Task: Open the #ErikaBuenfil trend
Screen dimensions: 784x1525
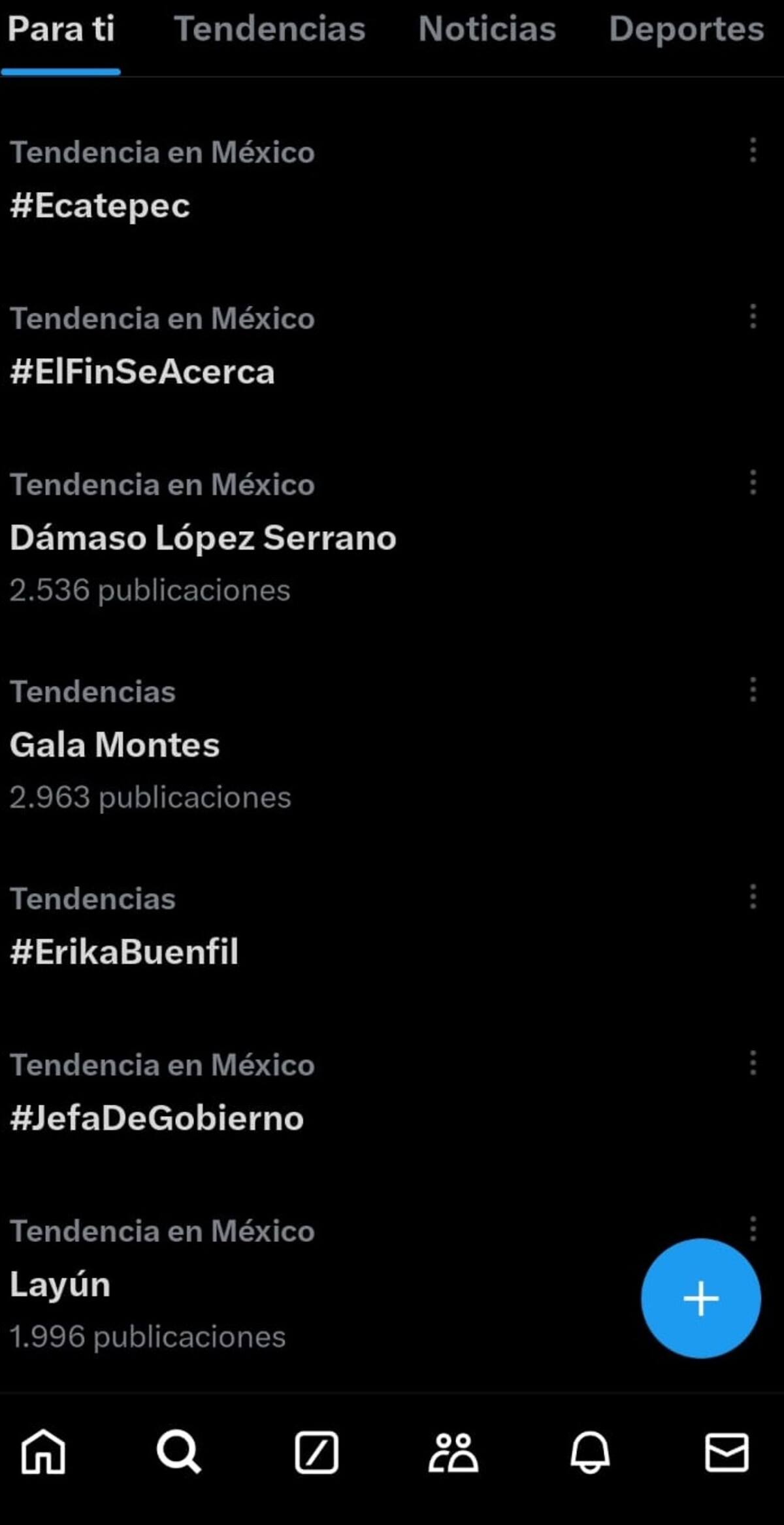Action: pyautogui.click(x=124, y=951)
